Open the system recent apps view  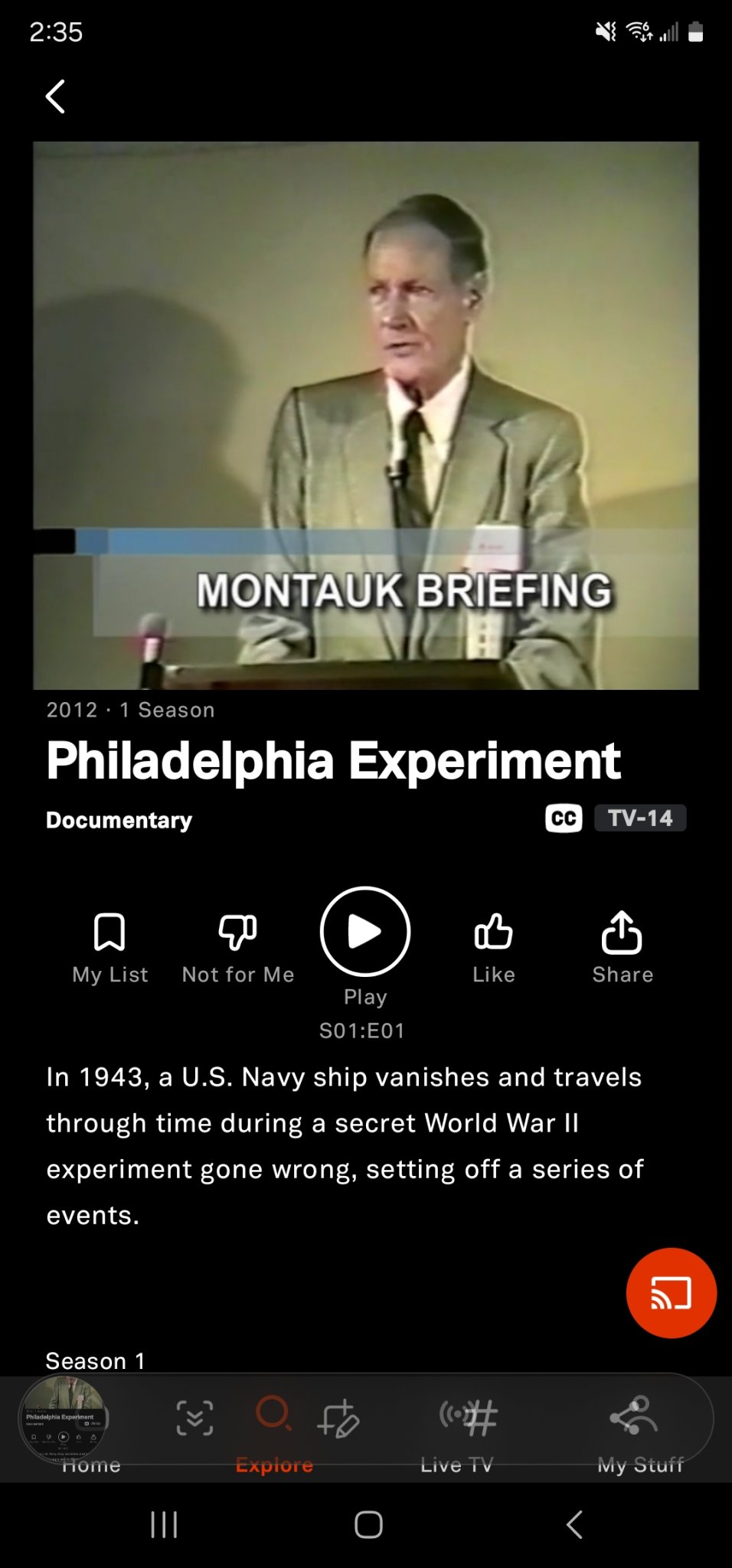(x=164, y=1524)
